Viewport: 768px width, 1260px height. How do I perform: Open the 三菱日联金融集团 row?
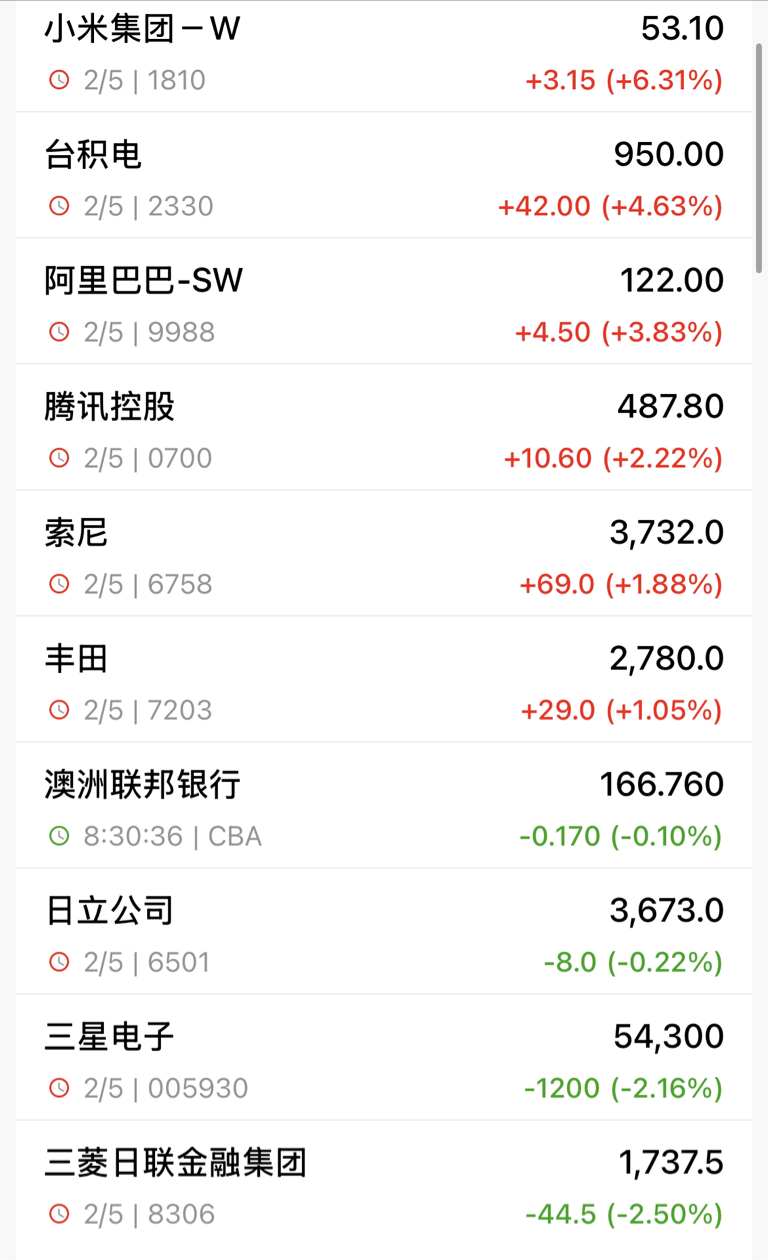pyautogui.click(x=384, y=1183)
